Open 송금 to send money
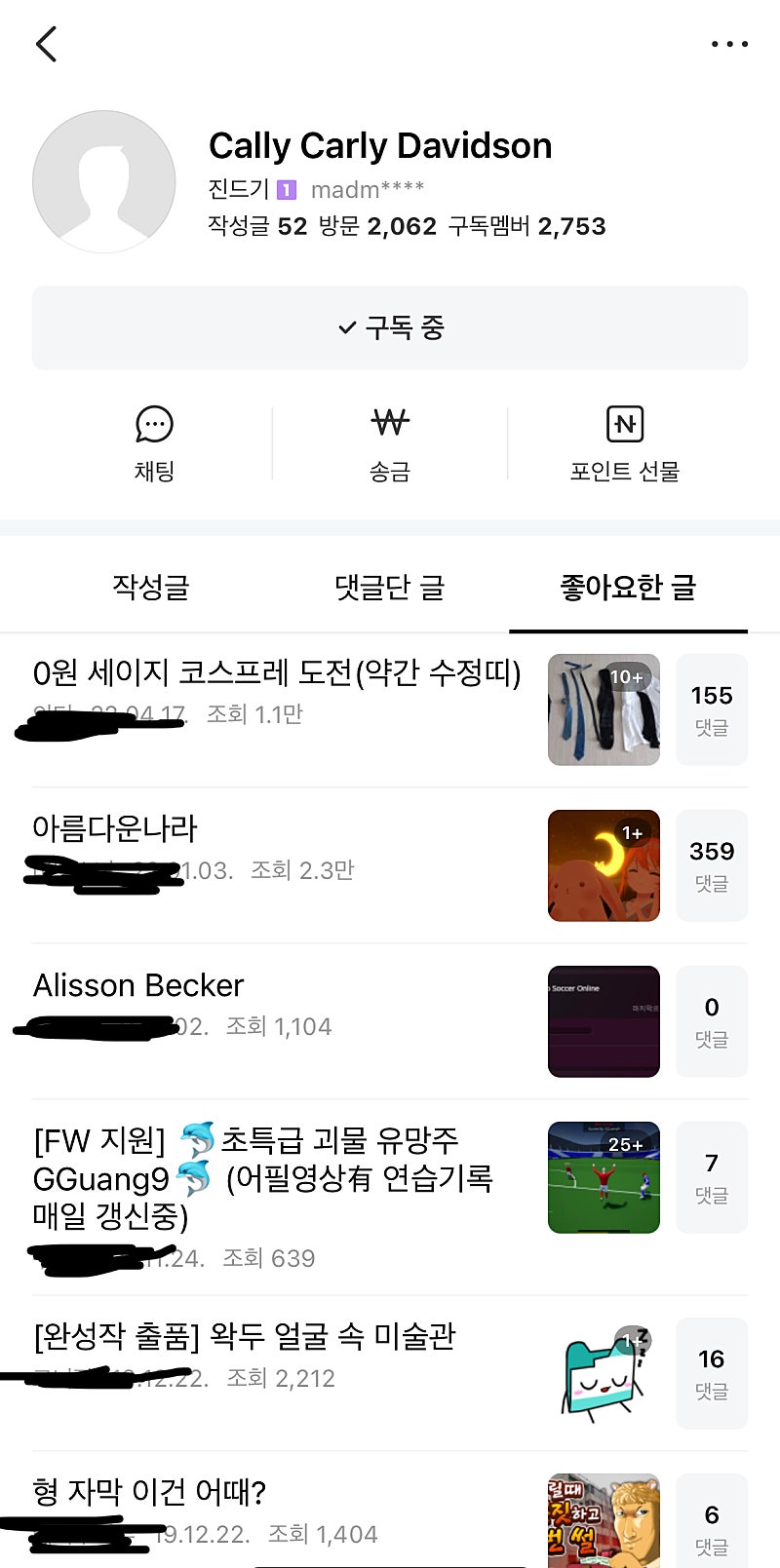The height and width of the screenshot is (1568, 780). click(390, 443)
